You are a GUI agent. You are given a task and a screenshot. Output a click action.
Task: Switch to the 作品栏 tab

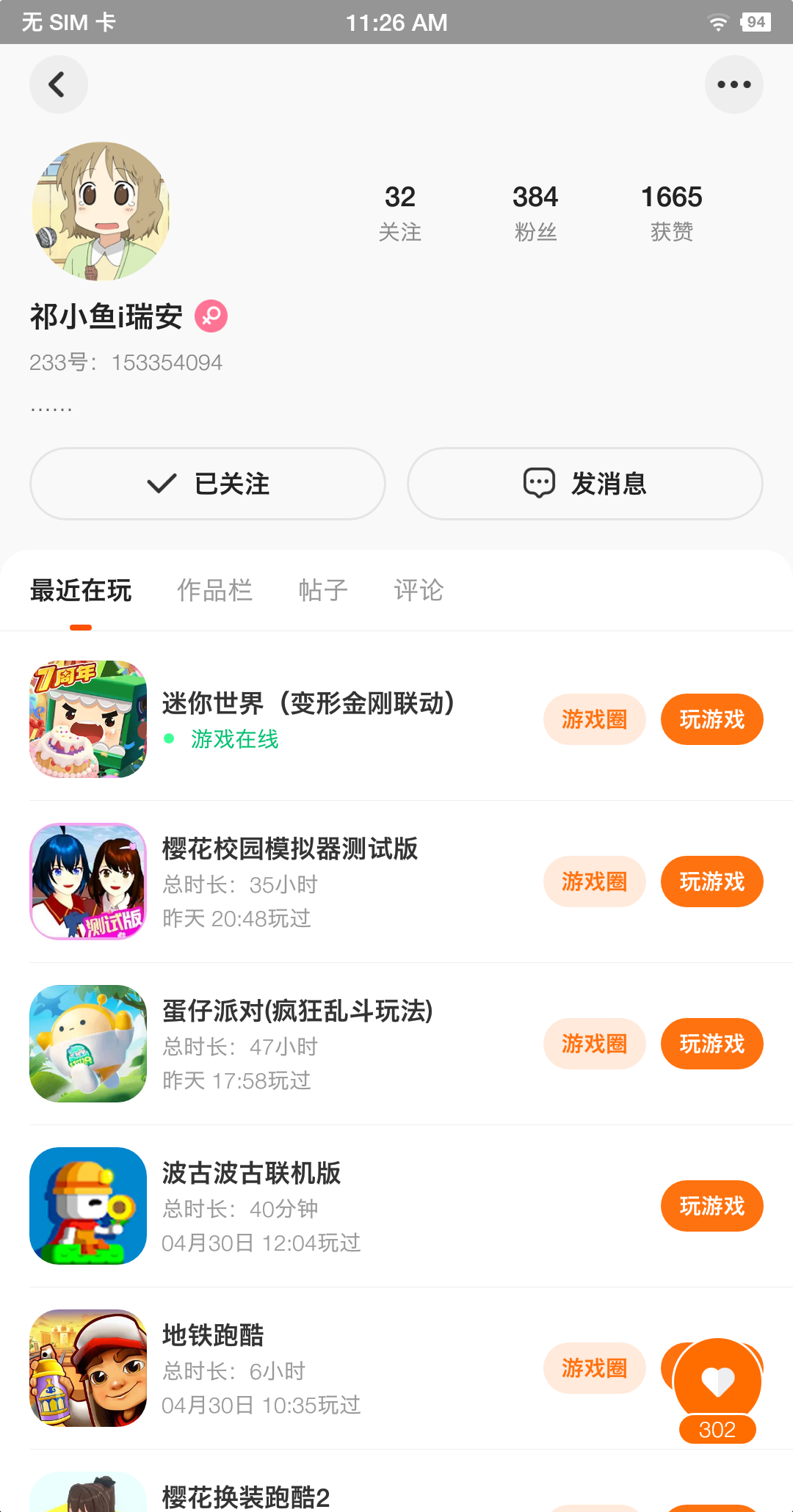214,590
